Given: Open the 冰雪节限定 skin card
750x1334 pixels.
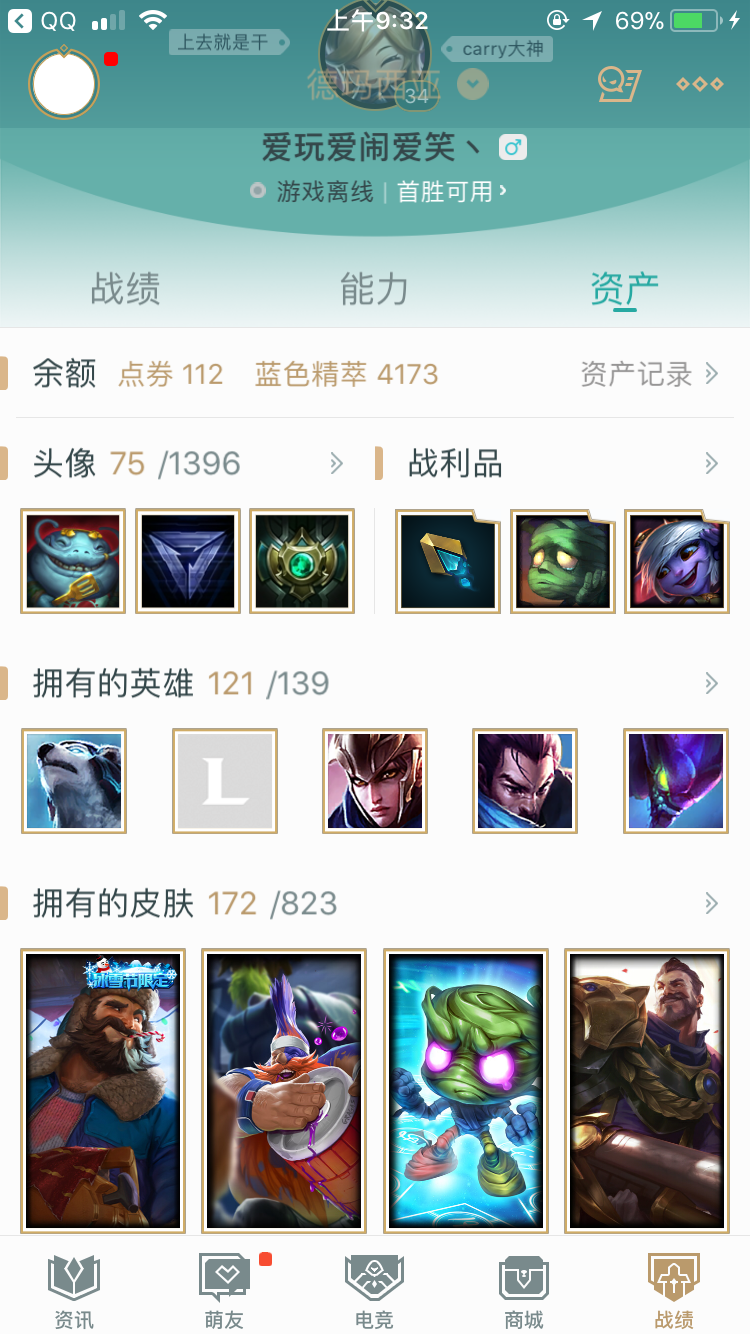Looking at the screenshot, I should (103, 1090).
